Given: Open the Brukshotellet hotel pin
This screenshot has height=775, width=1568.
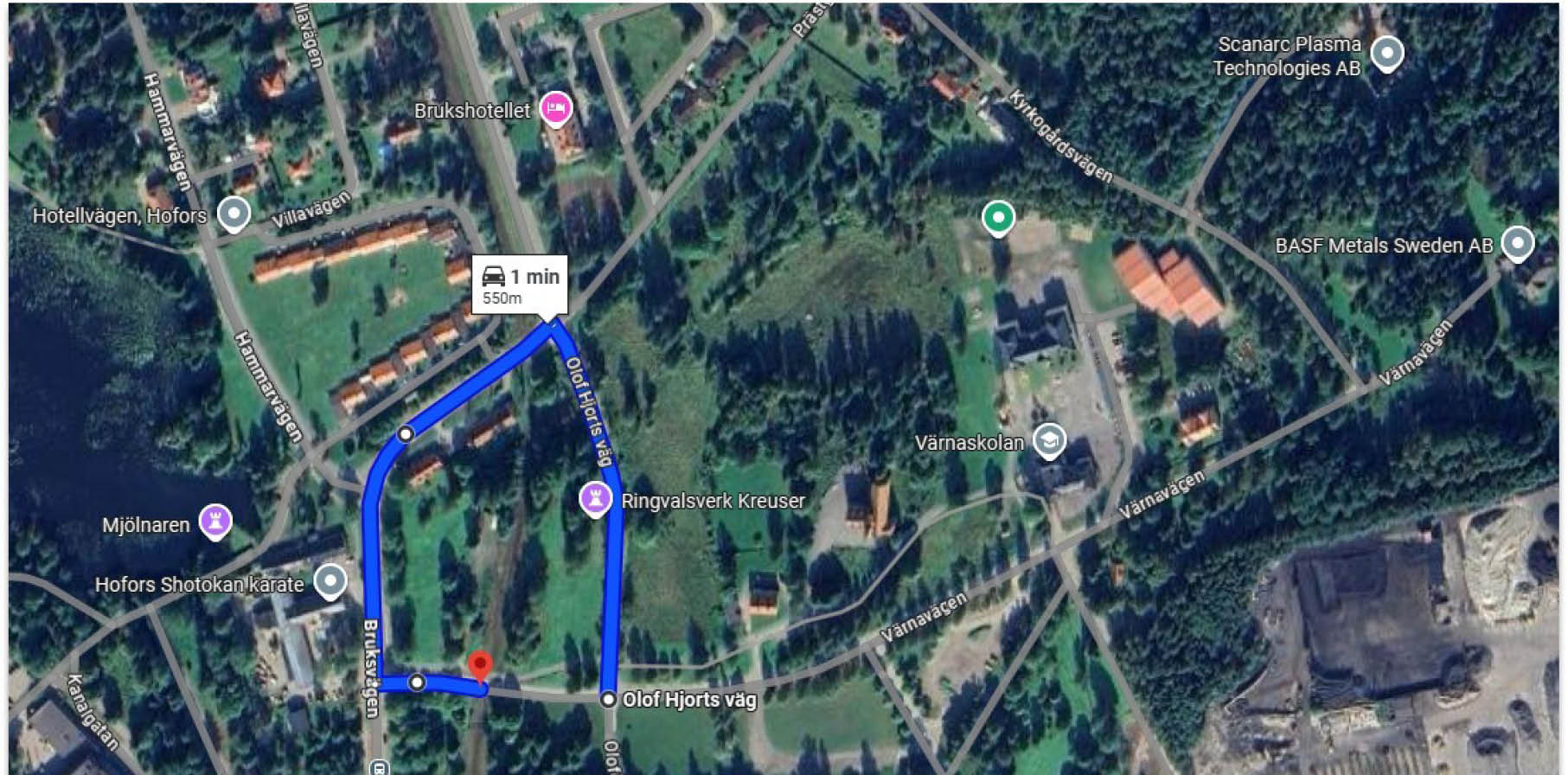Looking at the screenshot, I should tap(555, 109).
